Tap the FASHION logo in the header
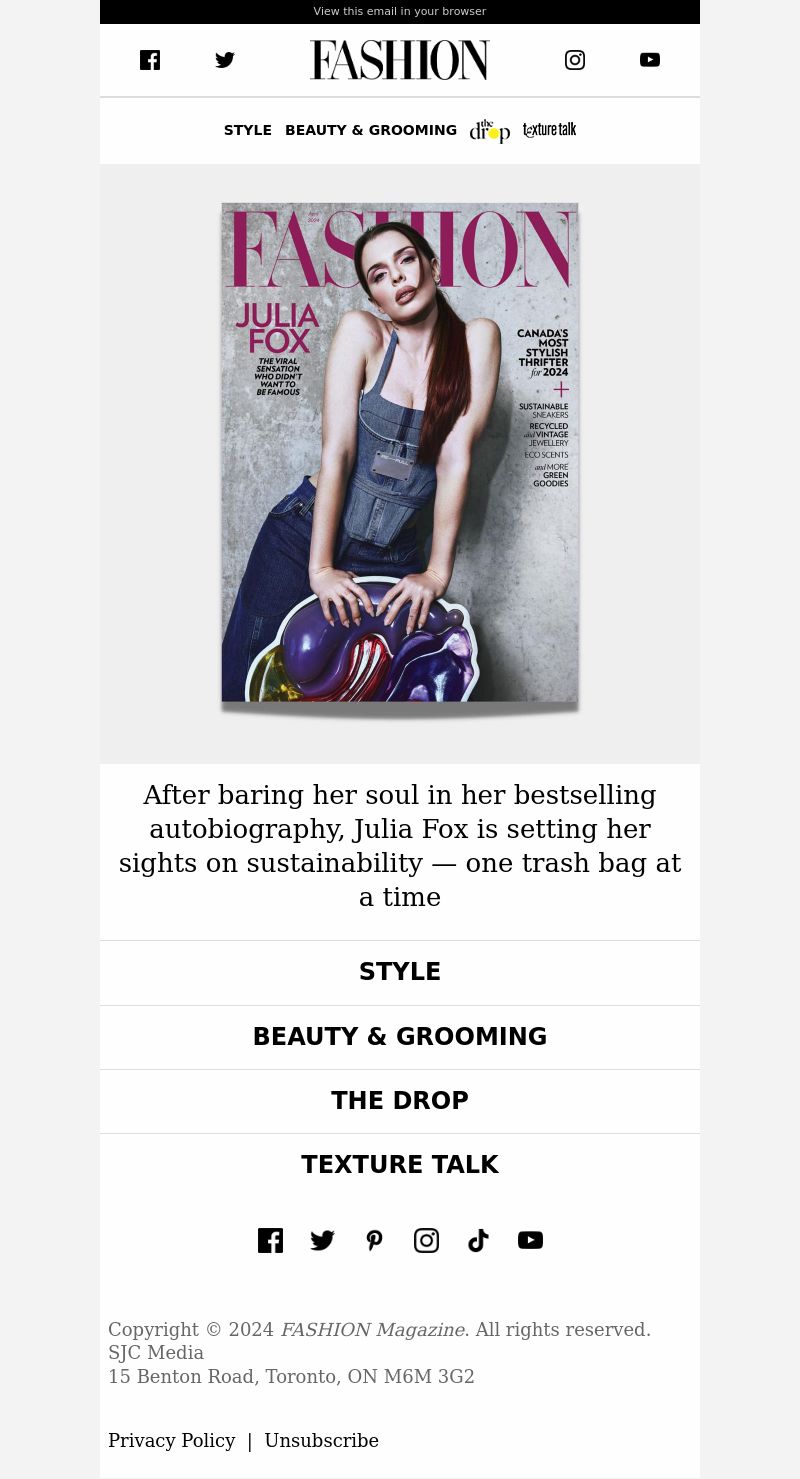 [400, 60]
